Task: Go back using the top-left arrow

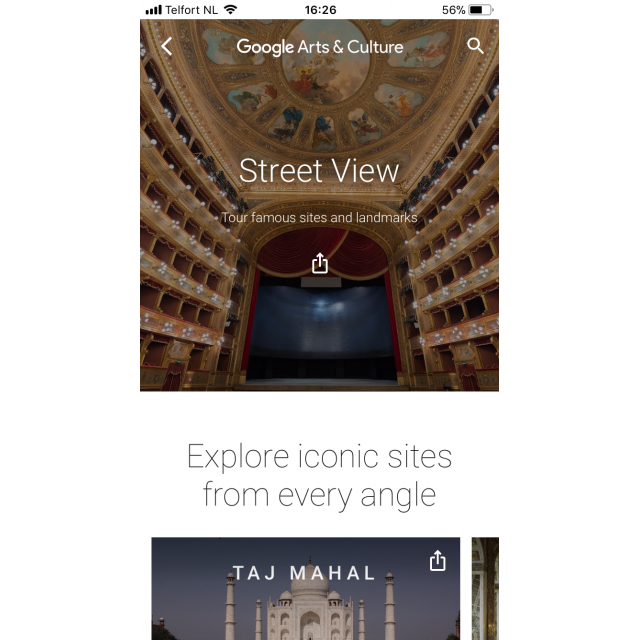Action: (x=167, y=46)
